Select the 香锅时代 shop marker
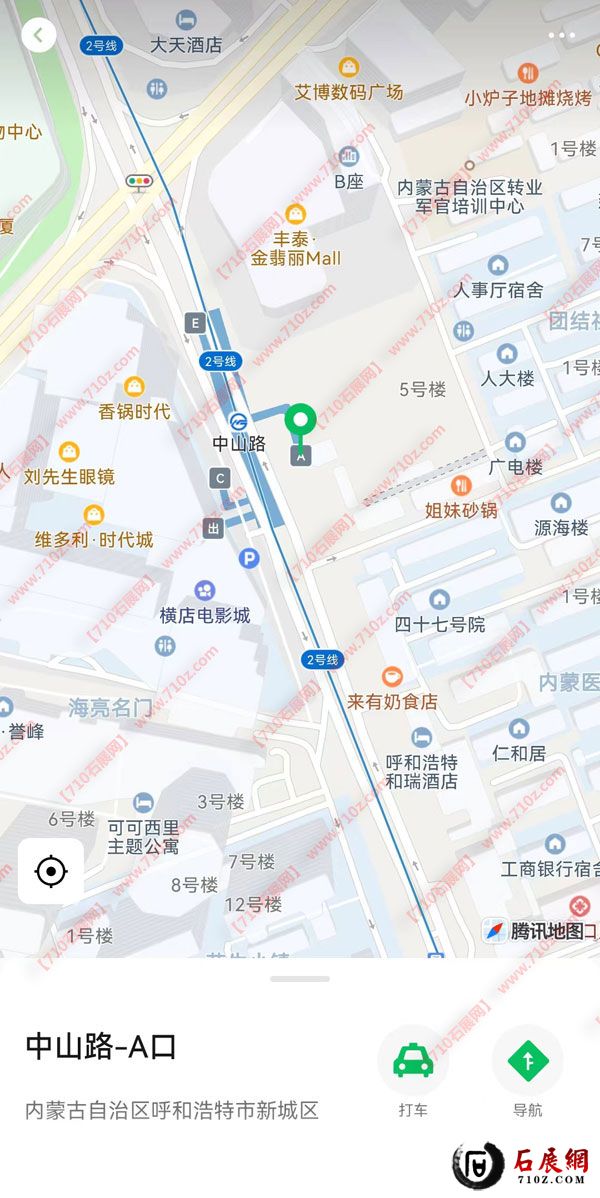The image size is (600, 1198). 134,386
